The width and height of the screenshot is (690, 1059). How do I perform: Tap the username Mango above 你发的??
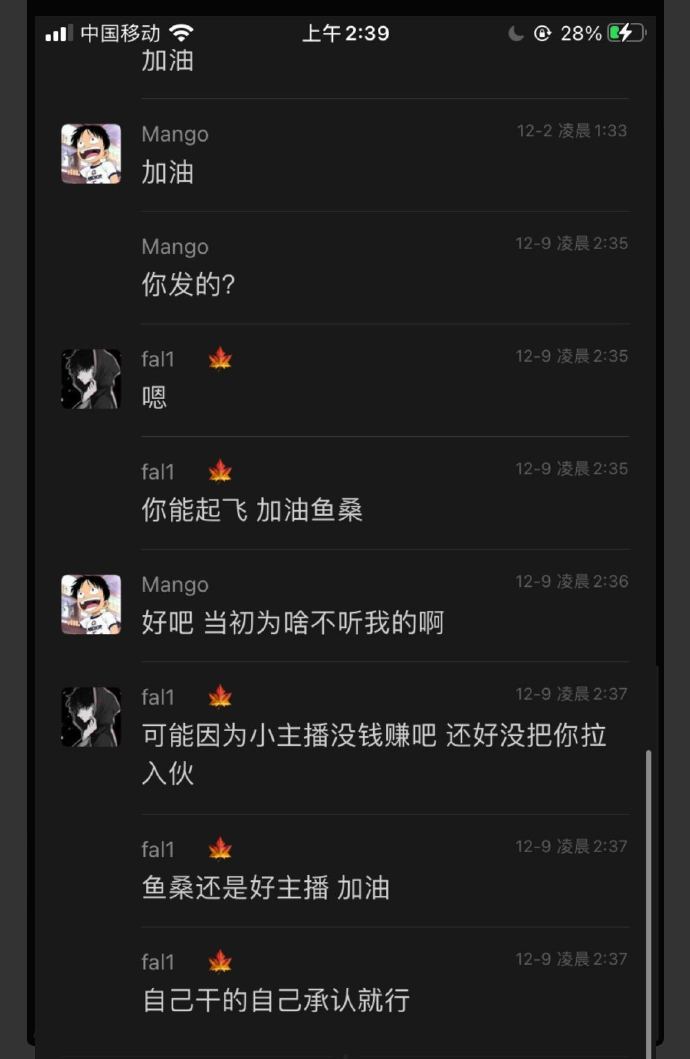point(175,247)
